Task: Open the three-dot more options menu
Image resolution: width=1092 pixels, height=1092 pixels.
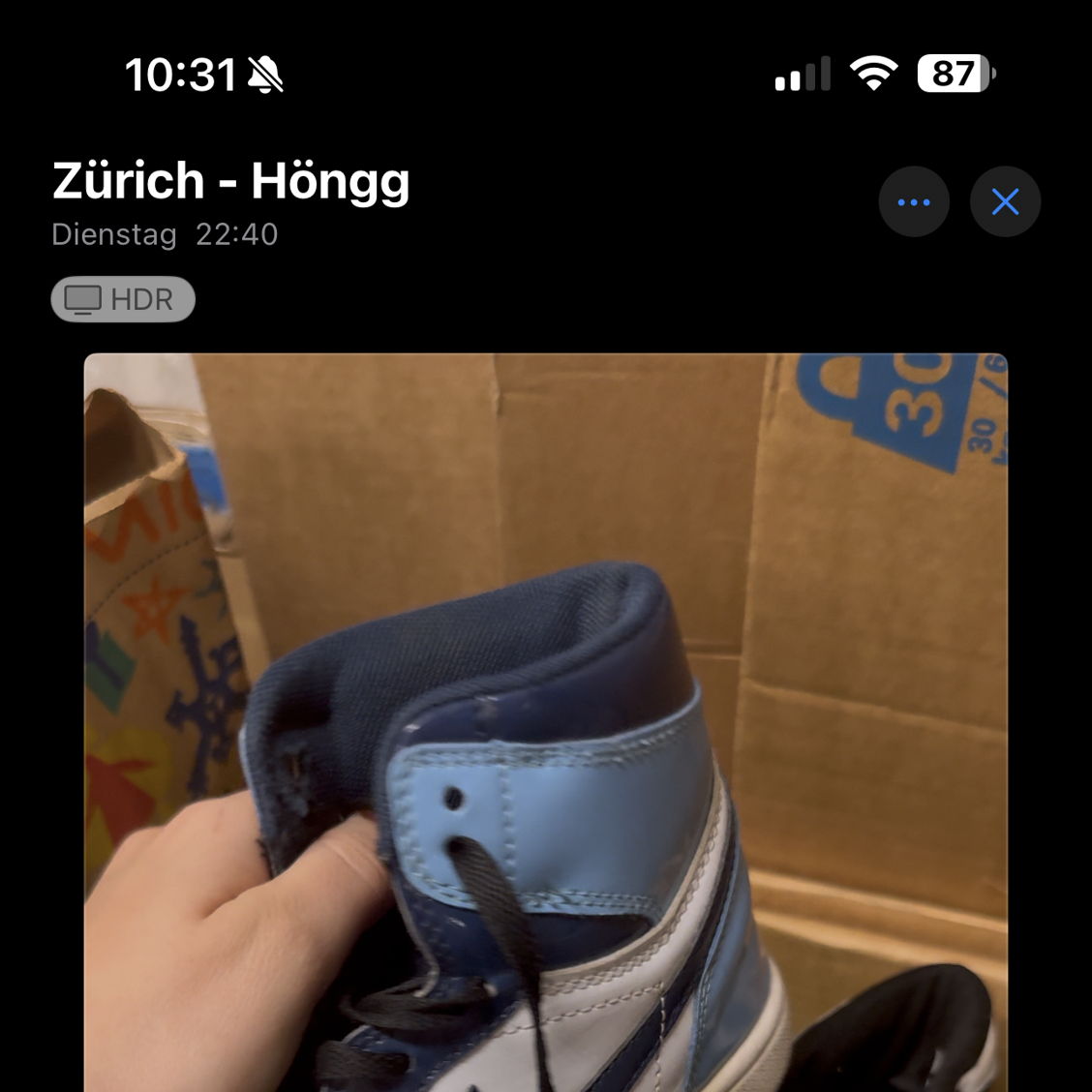Action: (914, 202)
